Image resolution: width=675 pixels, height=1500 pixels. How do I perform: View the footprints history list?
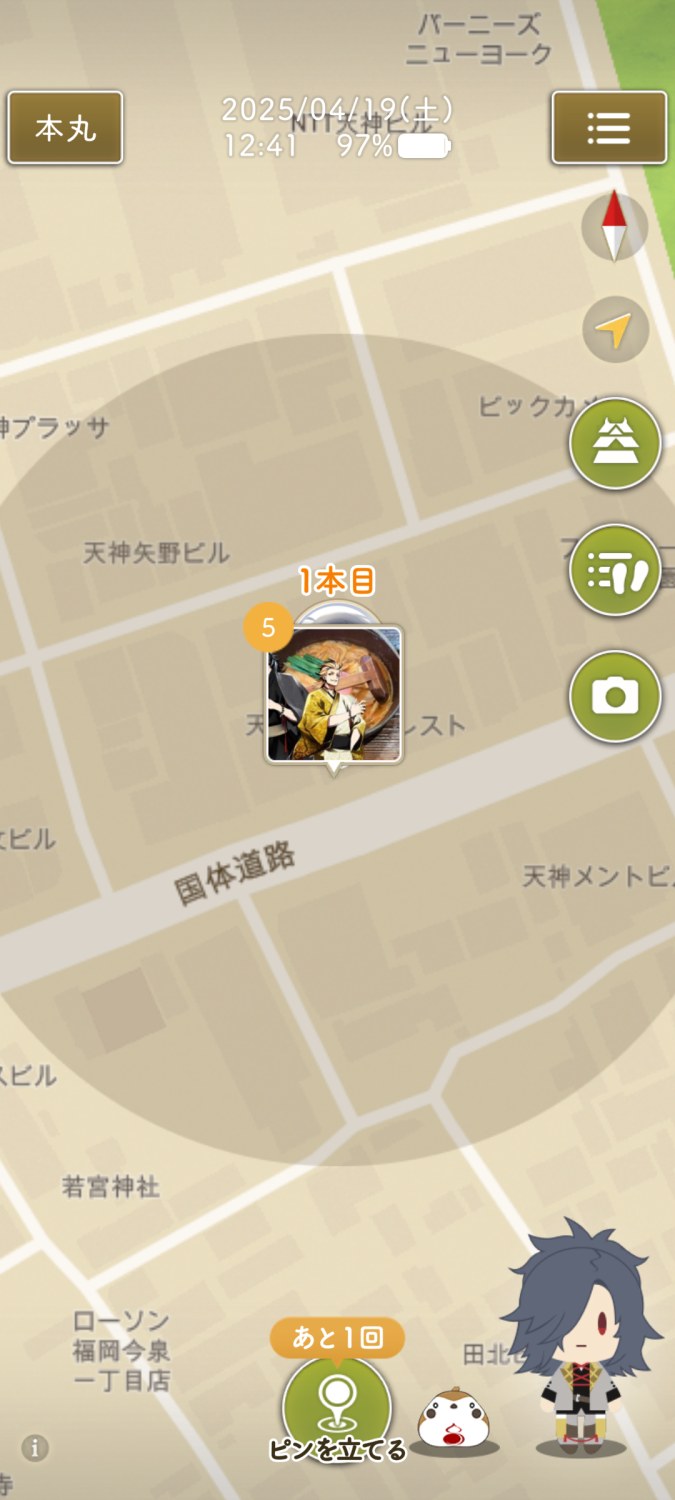pos(615,570)
